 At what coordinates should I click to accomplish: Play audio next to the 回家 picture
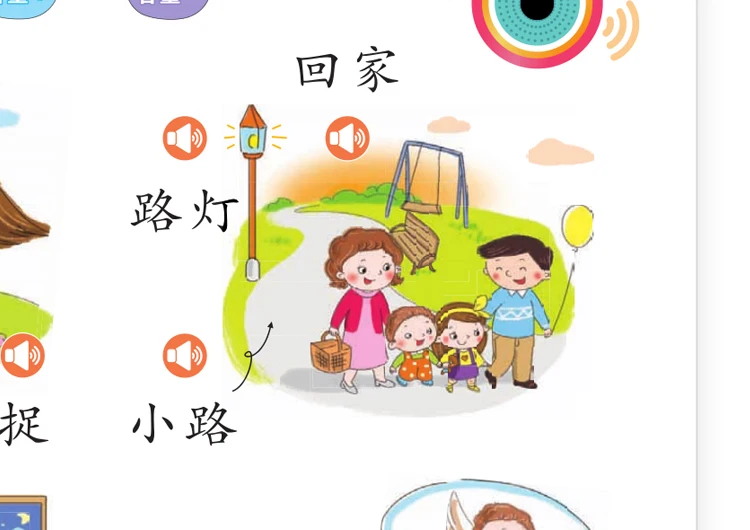[348, 138]
